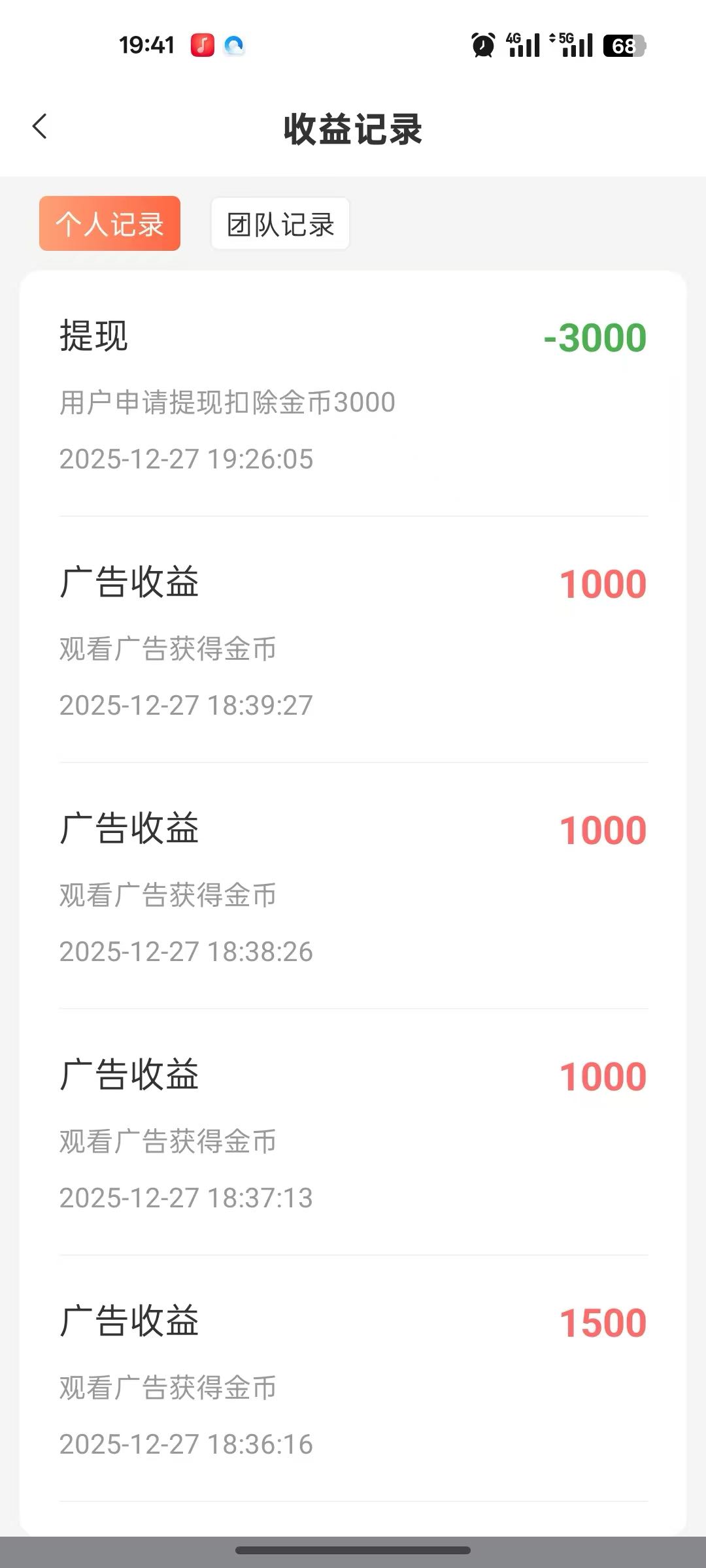Tap the alarm clock icon in status bar
The image size is (706, 1568).
tap(482, 45)
